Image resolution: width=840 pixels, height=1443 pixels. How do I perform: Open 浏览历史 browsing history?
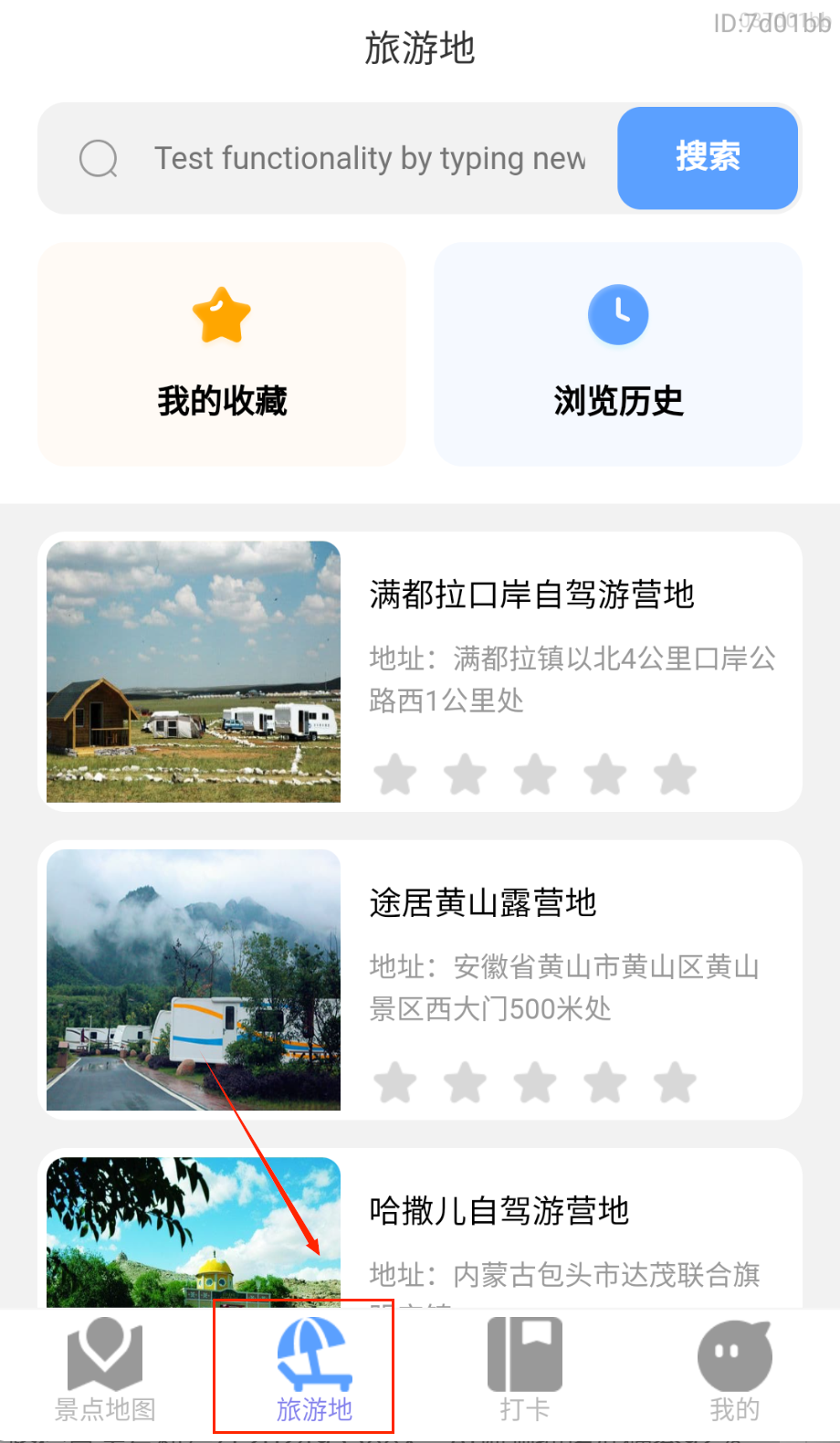click(x=618, y=354)
